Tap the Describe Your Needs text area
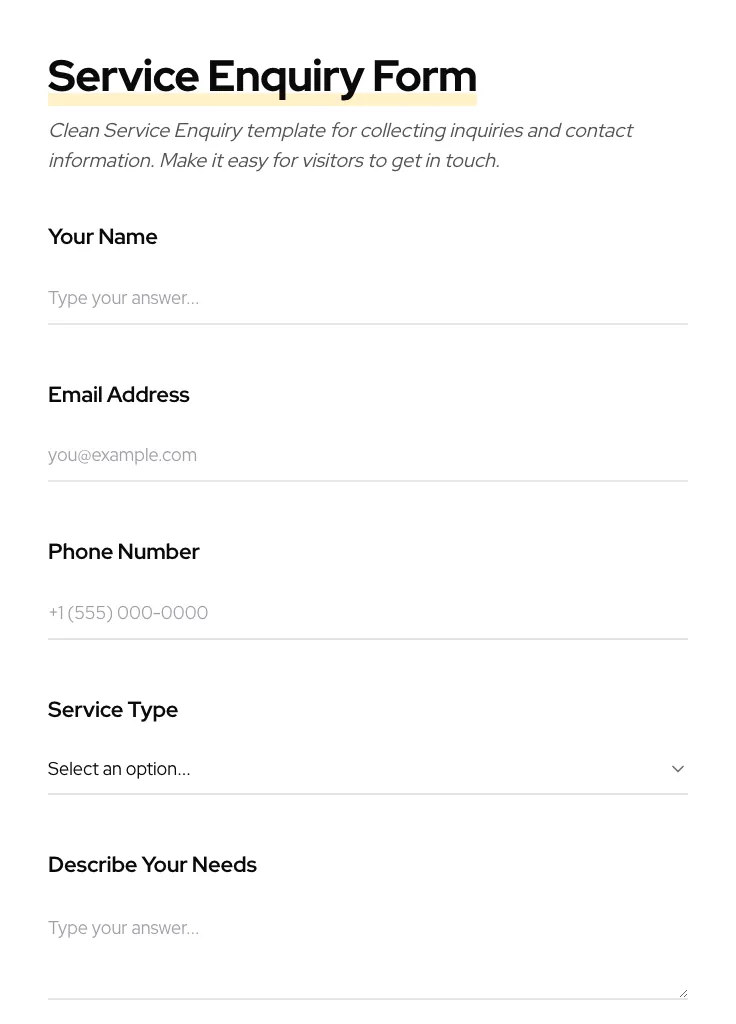 tap(367, 950)
